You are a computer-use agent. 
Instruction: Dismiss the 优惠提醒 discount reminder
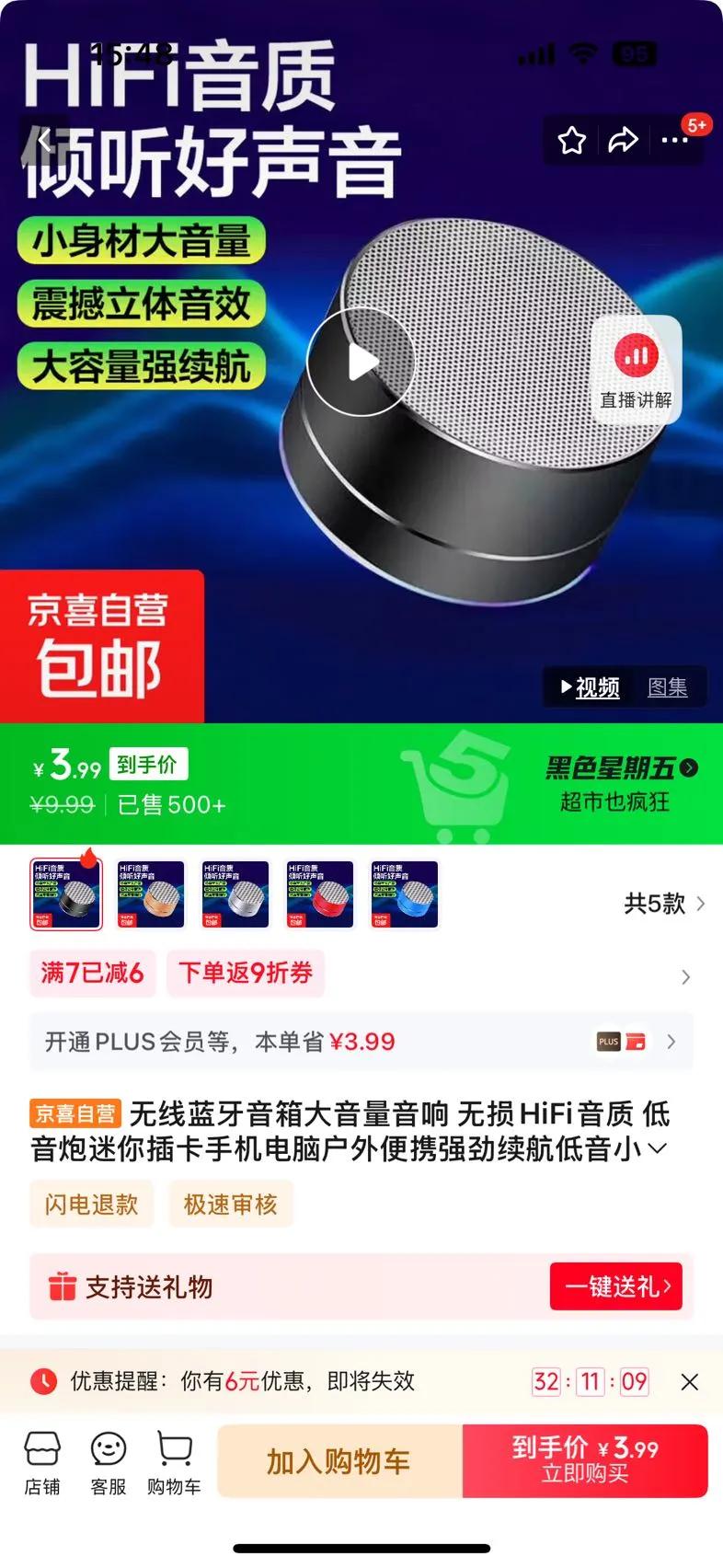pyautogui.click(x=689, y=1381)
